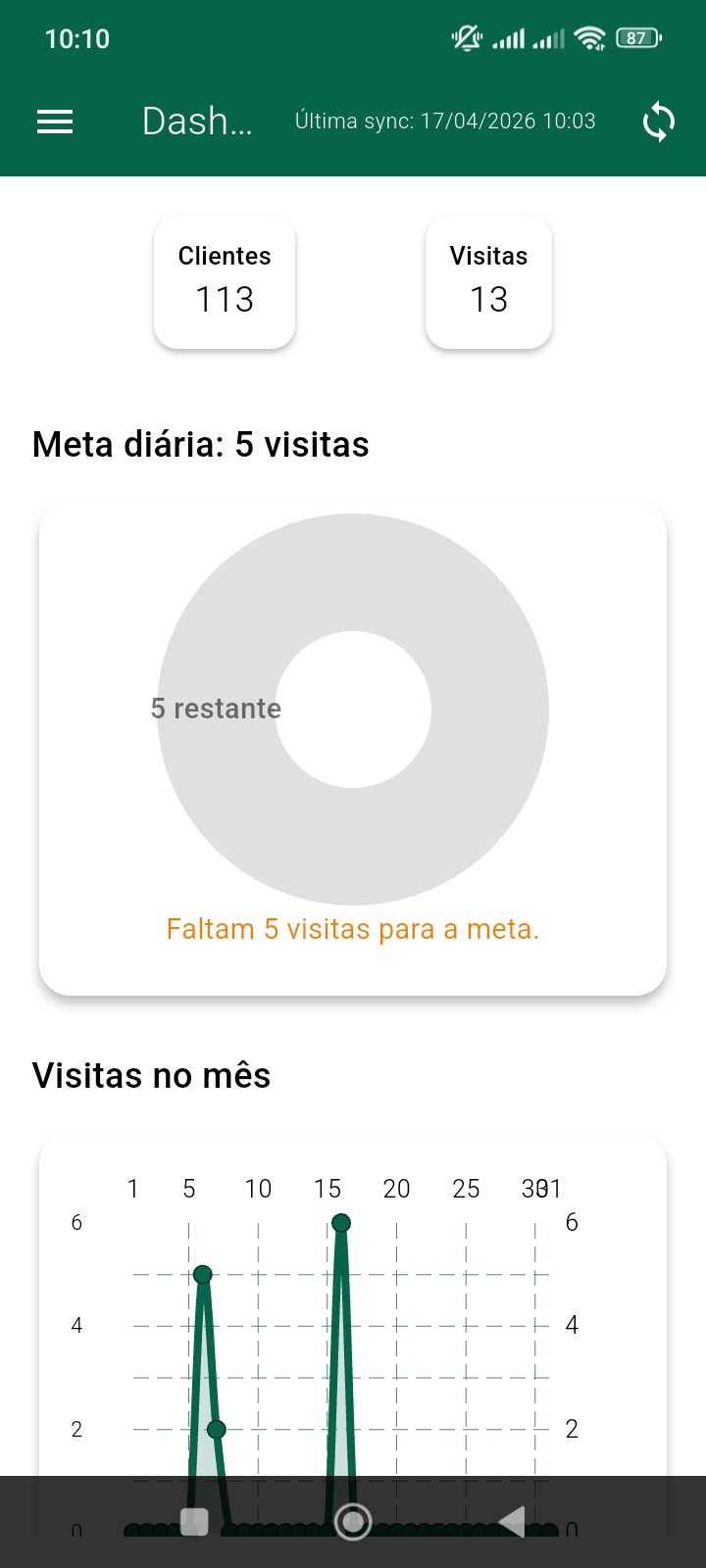
Task: Tap the Dash title in the header
Action: 198,122
